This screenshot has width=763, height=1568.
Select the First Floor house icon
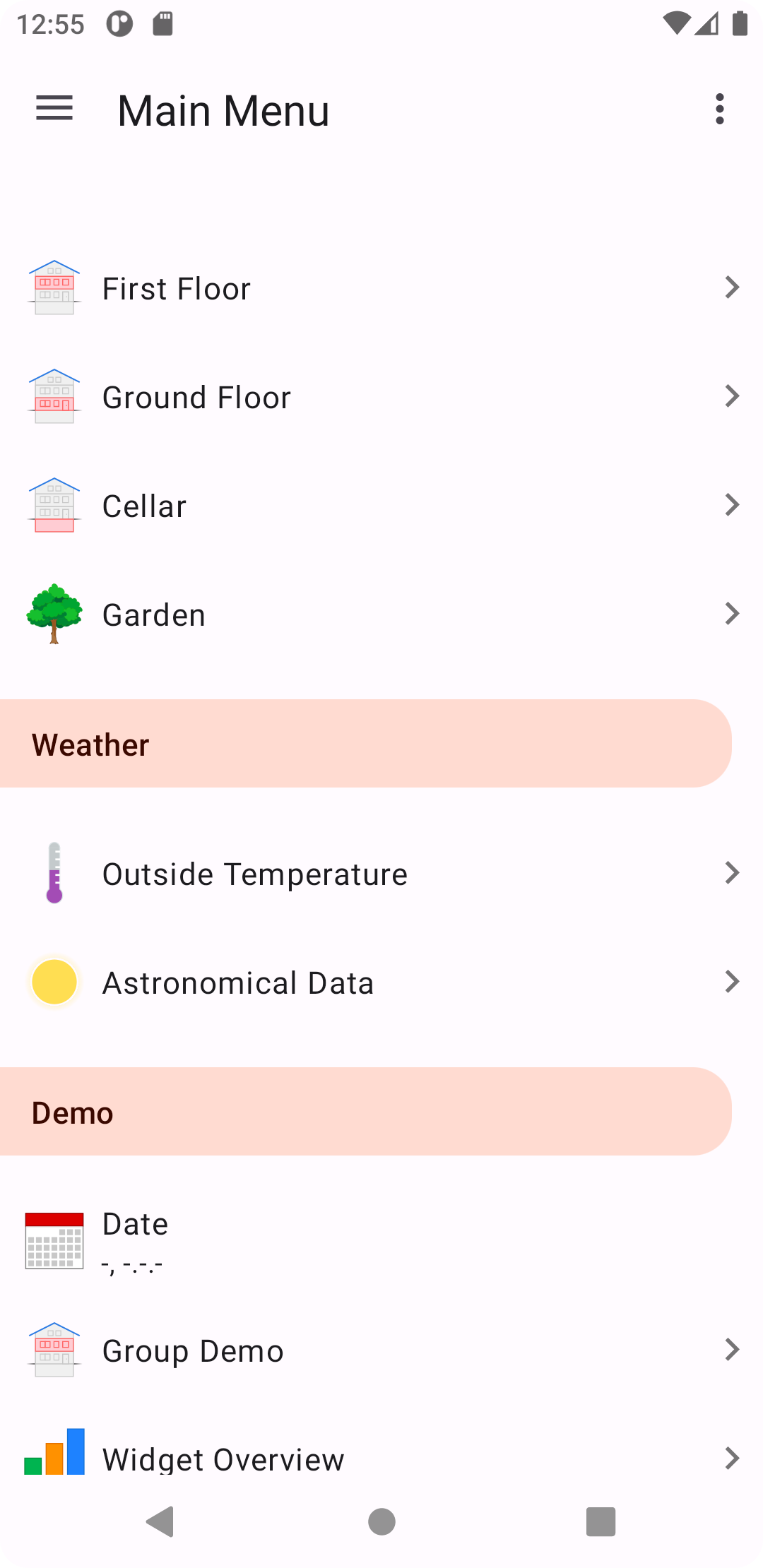tap(54, 287)
